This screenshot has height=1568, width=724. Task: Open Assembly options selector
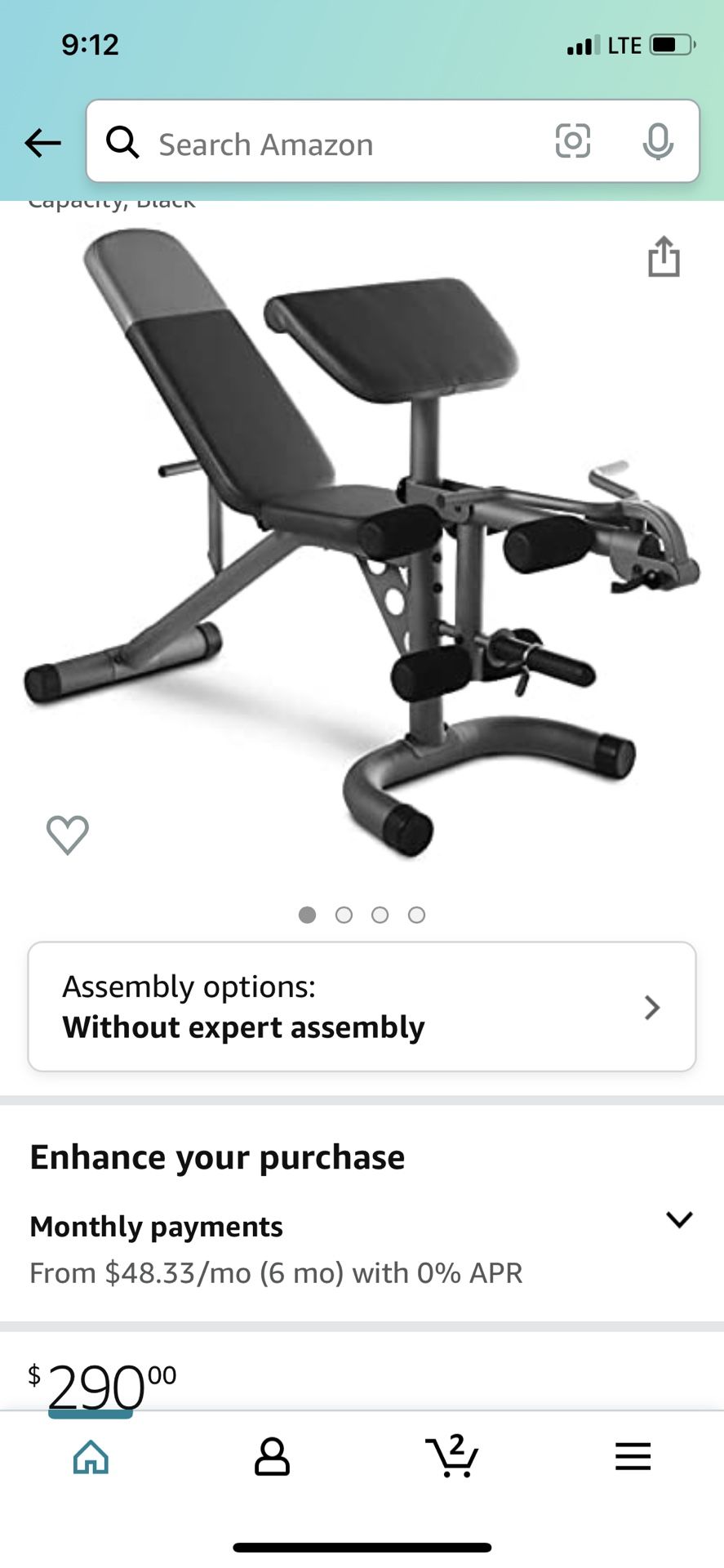pos(362,1006)
